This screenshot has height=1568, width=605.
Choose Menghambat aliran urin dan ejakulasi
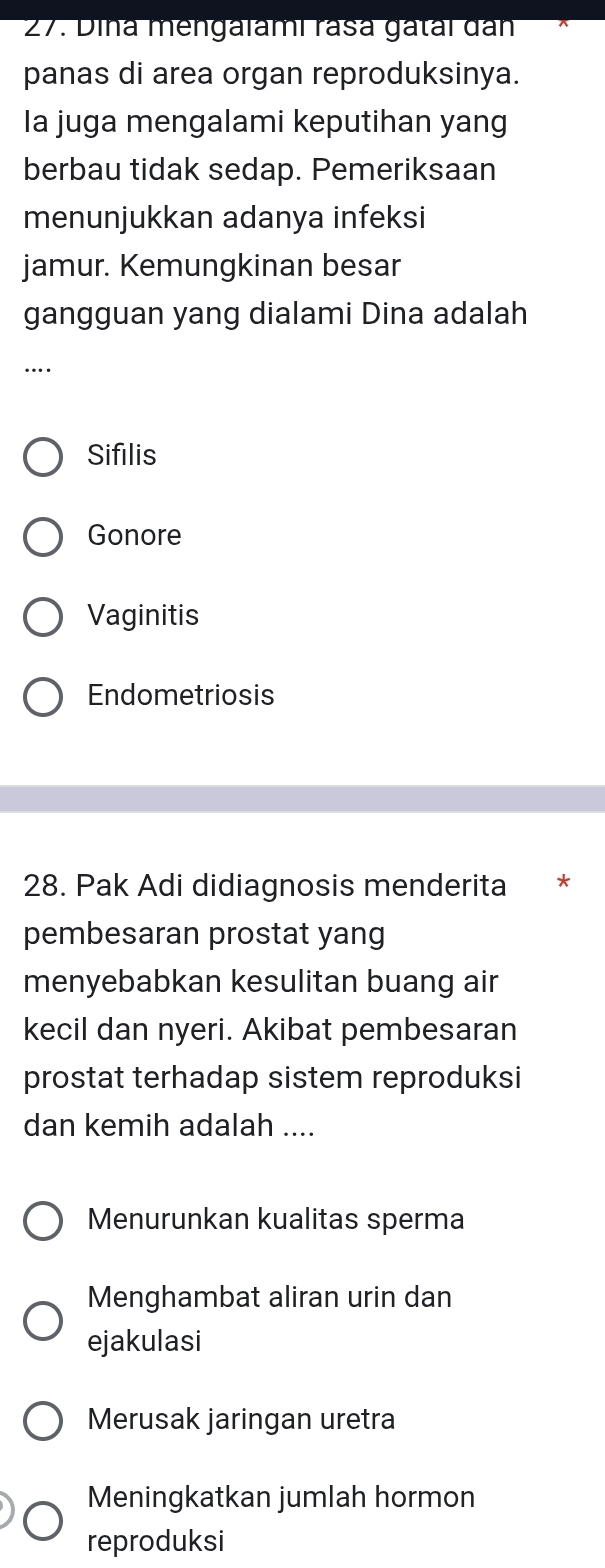(x=42, y=1320)
